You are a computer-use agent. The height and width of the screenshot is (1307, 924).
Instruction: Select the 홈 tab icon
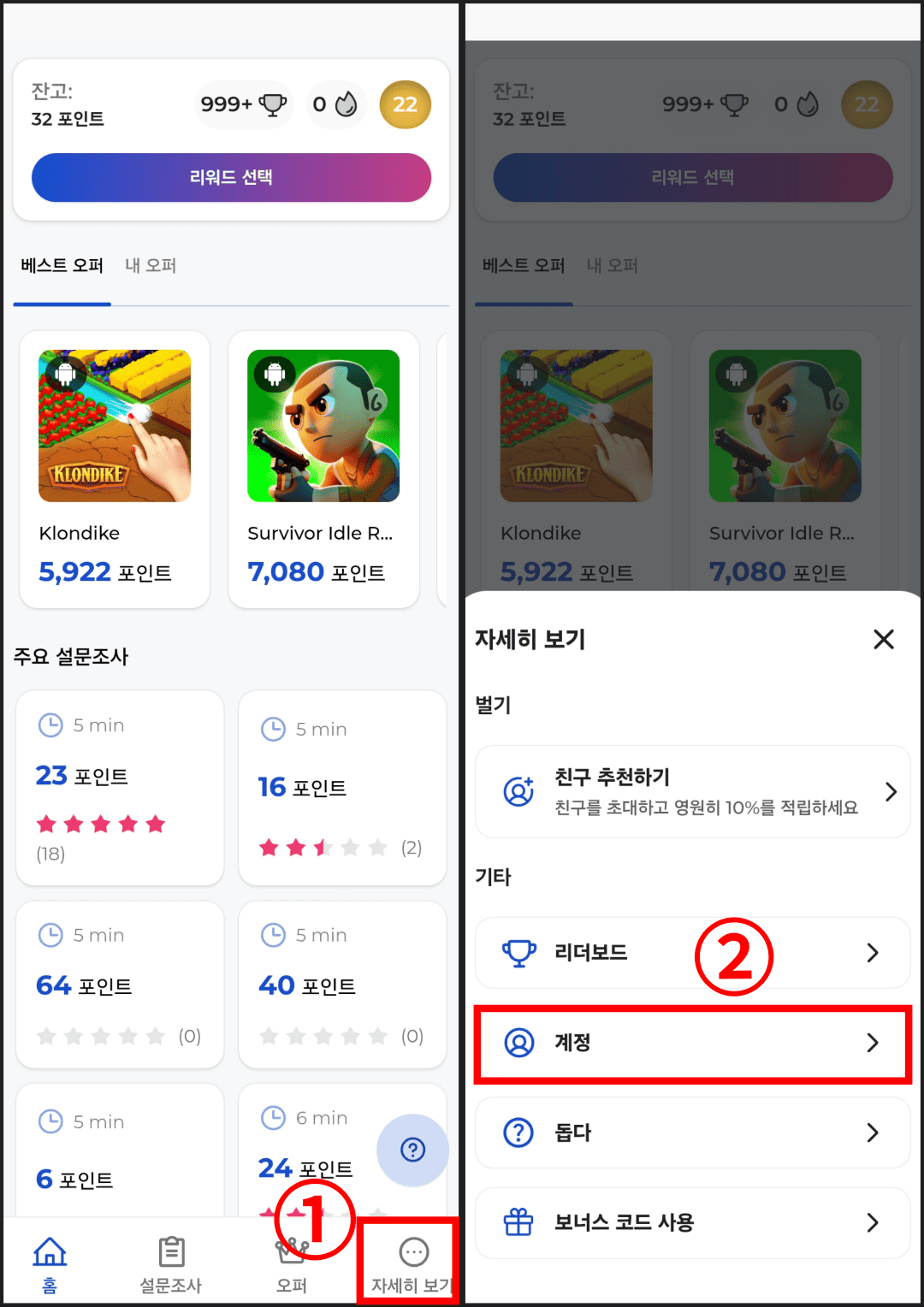point(50,1251)
